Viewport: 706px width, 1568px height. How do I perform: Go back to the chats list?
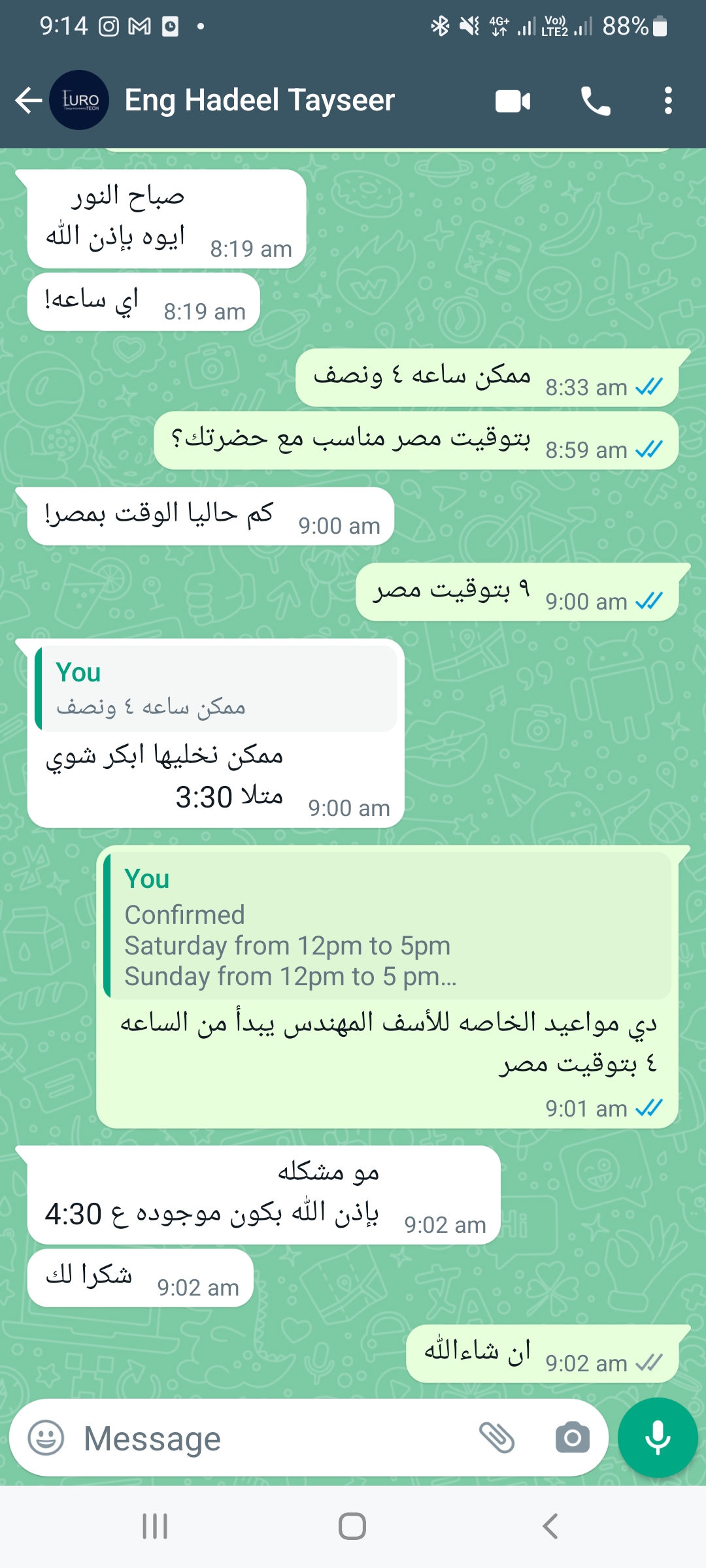coord(28,101)
